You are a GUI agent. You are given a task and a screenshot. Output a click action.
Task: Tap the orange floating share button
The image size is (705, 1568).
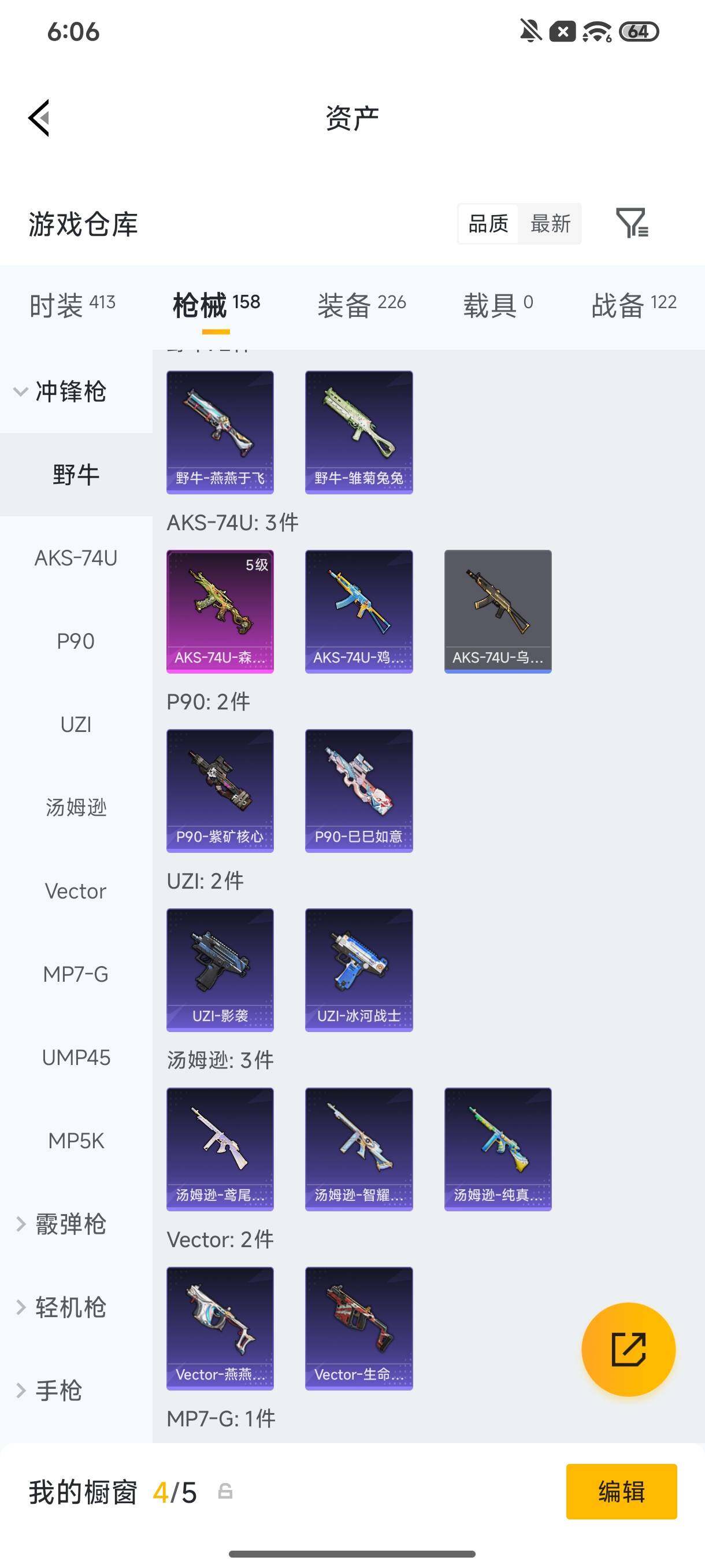[x=628, y=1349]
